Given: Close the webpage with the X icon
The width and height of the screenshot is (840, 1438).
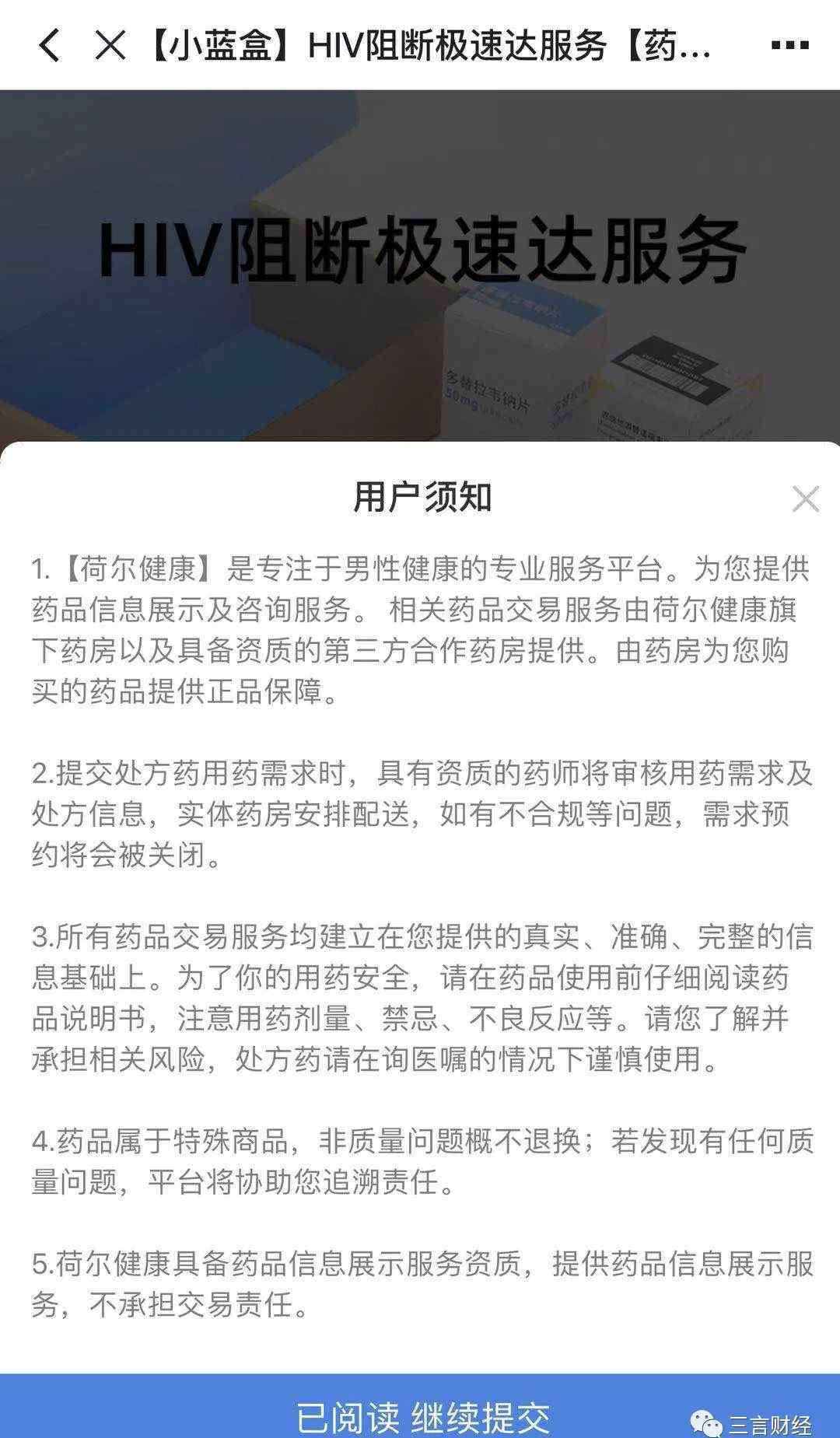Looking at the screenshot, I should coord(110,45).
